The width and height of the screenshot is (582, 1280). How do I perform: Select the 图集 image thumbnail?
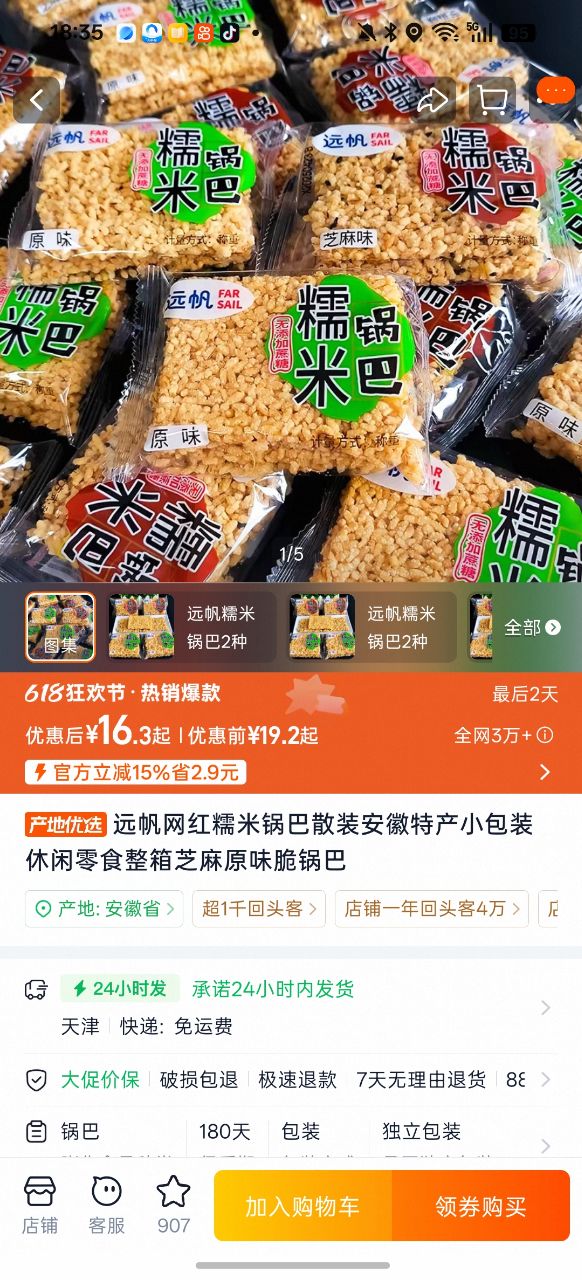coord(60,627)
